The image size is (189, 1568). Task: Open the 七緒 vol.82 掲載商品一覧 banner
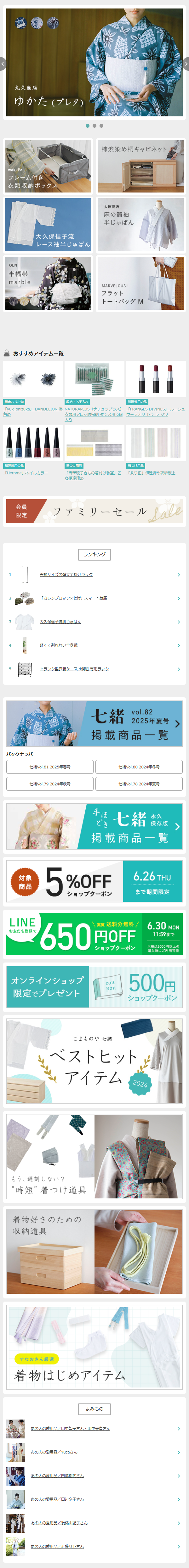94,723
